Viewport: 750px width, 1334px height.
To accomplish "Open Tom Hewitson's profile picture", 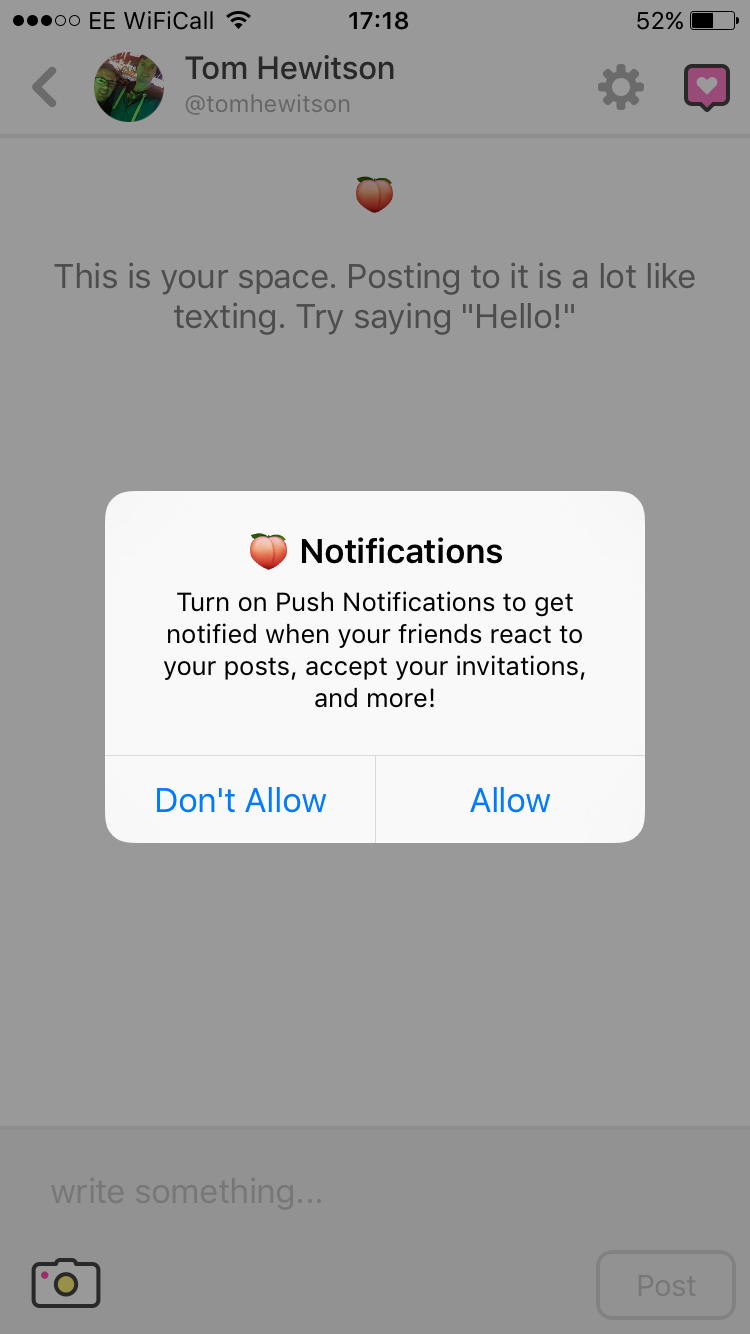I will (x=129, y=88).
